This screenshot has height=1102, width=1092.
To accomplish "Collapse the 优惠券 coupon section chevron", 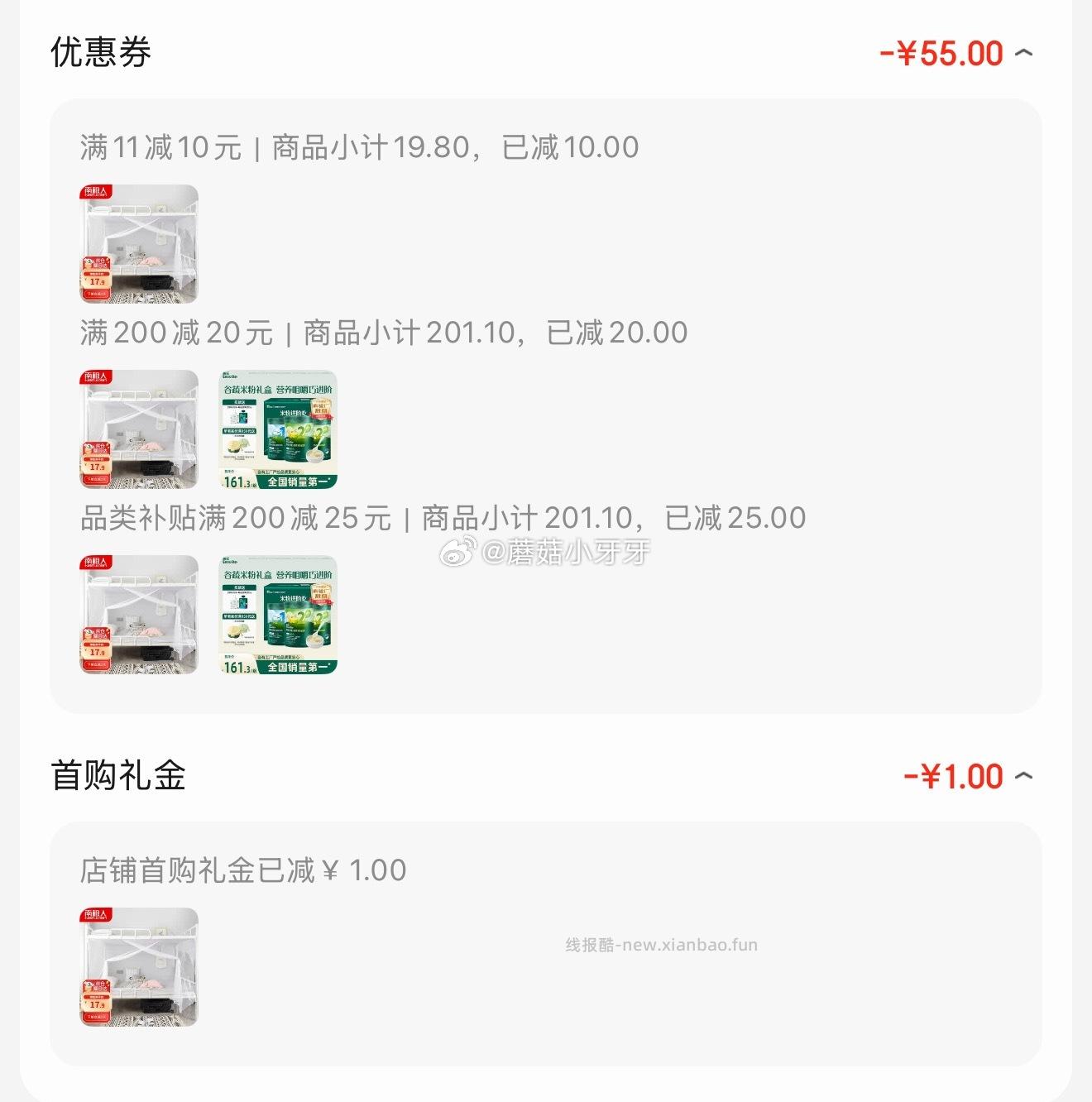I will tap(1023, 51).
